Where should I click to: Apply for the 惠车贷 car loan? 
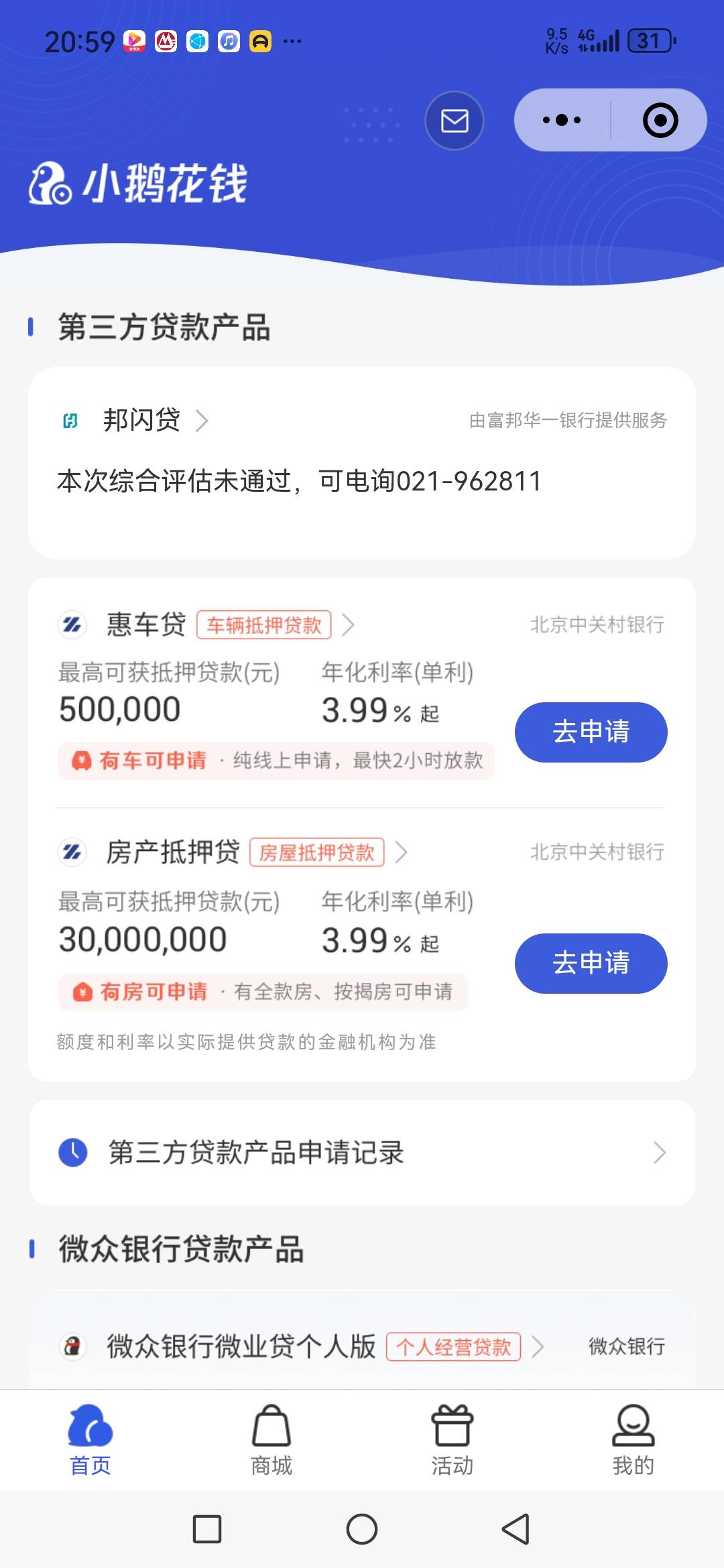point(591,732)
